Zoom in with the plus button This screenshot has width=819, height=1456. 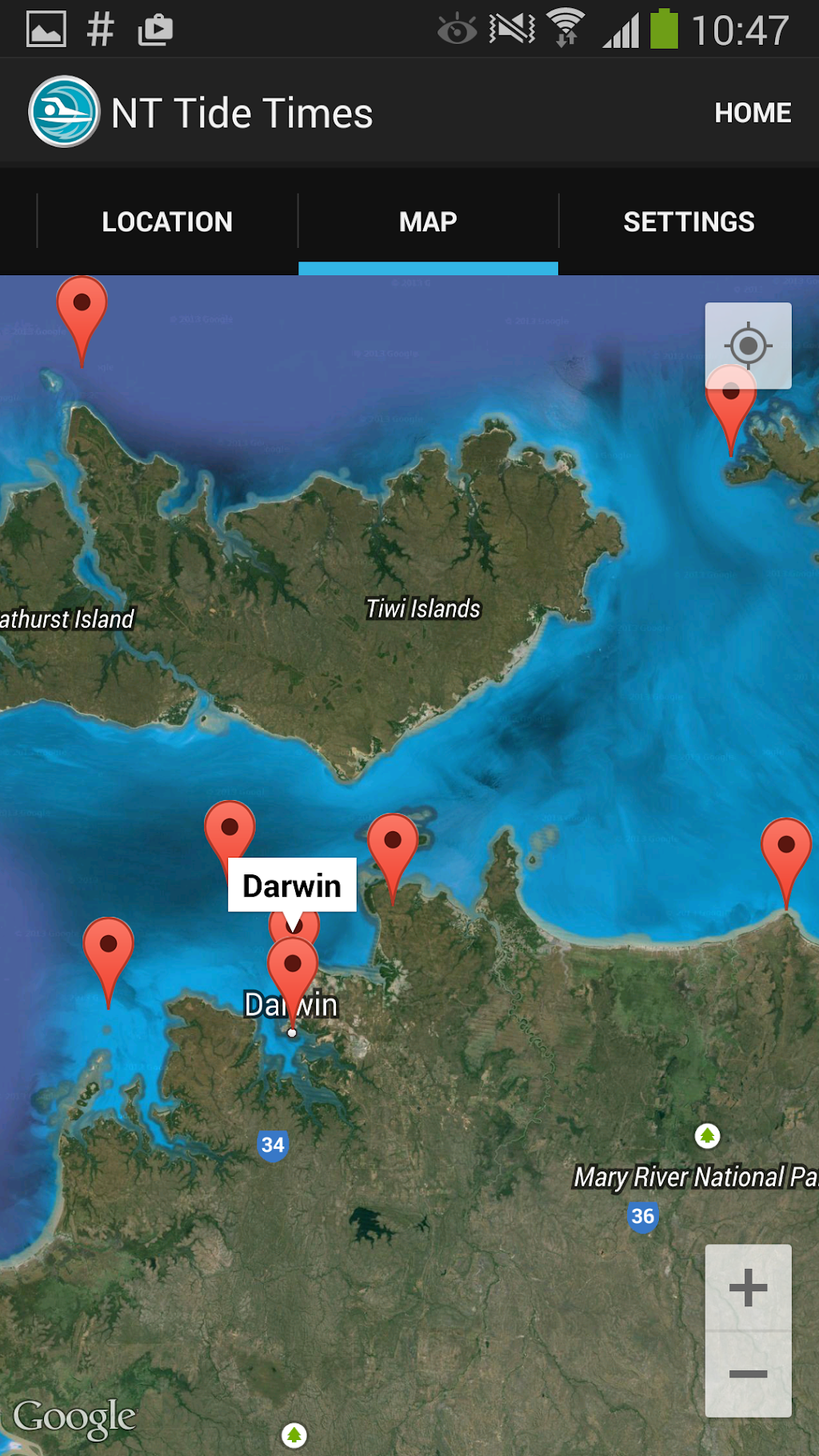tap(748, 1288)
